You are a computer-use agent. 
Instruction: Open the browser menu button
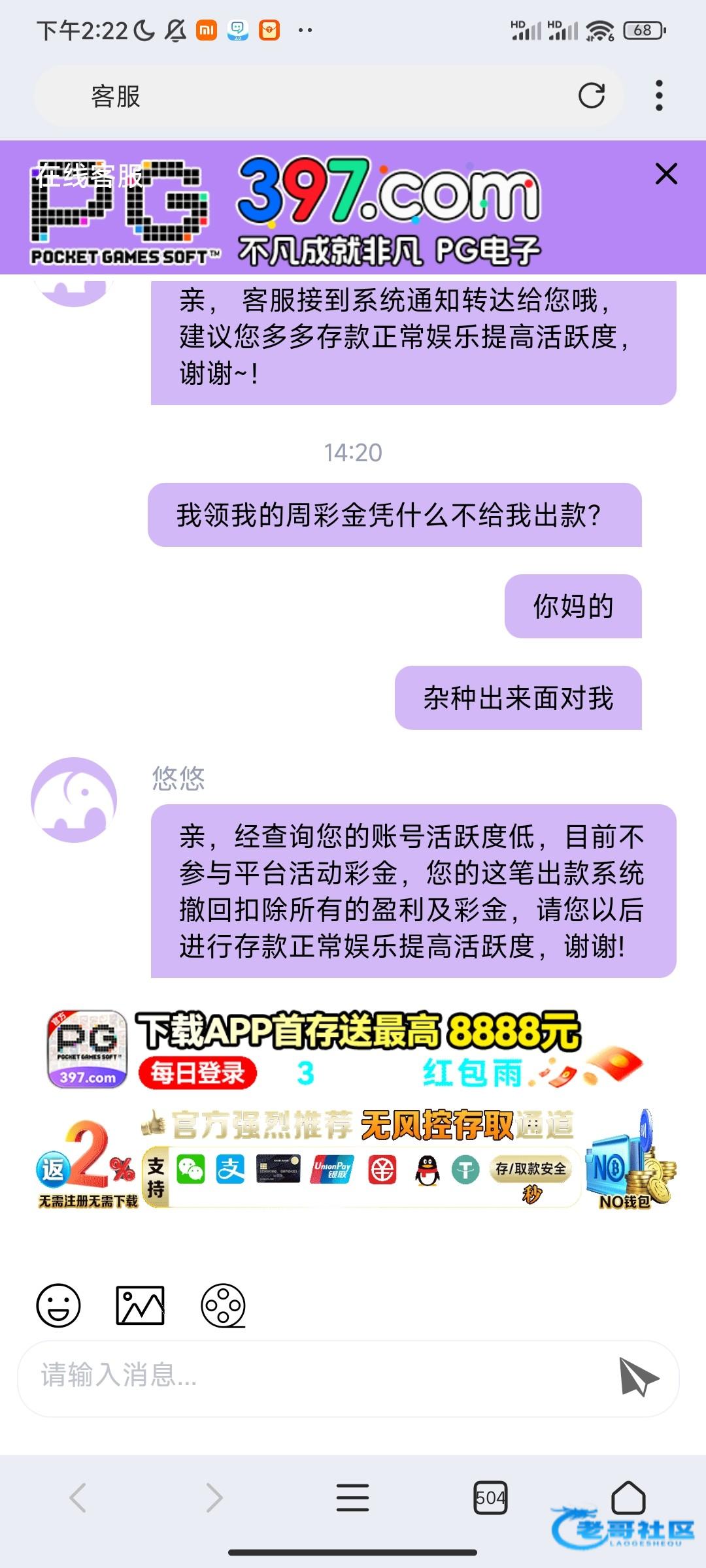click(x=353, y=1497)
